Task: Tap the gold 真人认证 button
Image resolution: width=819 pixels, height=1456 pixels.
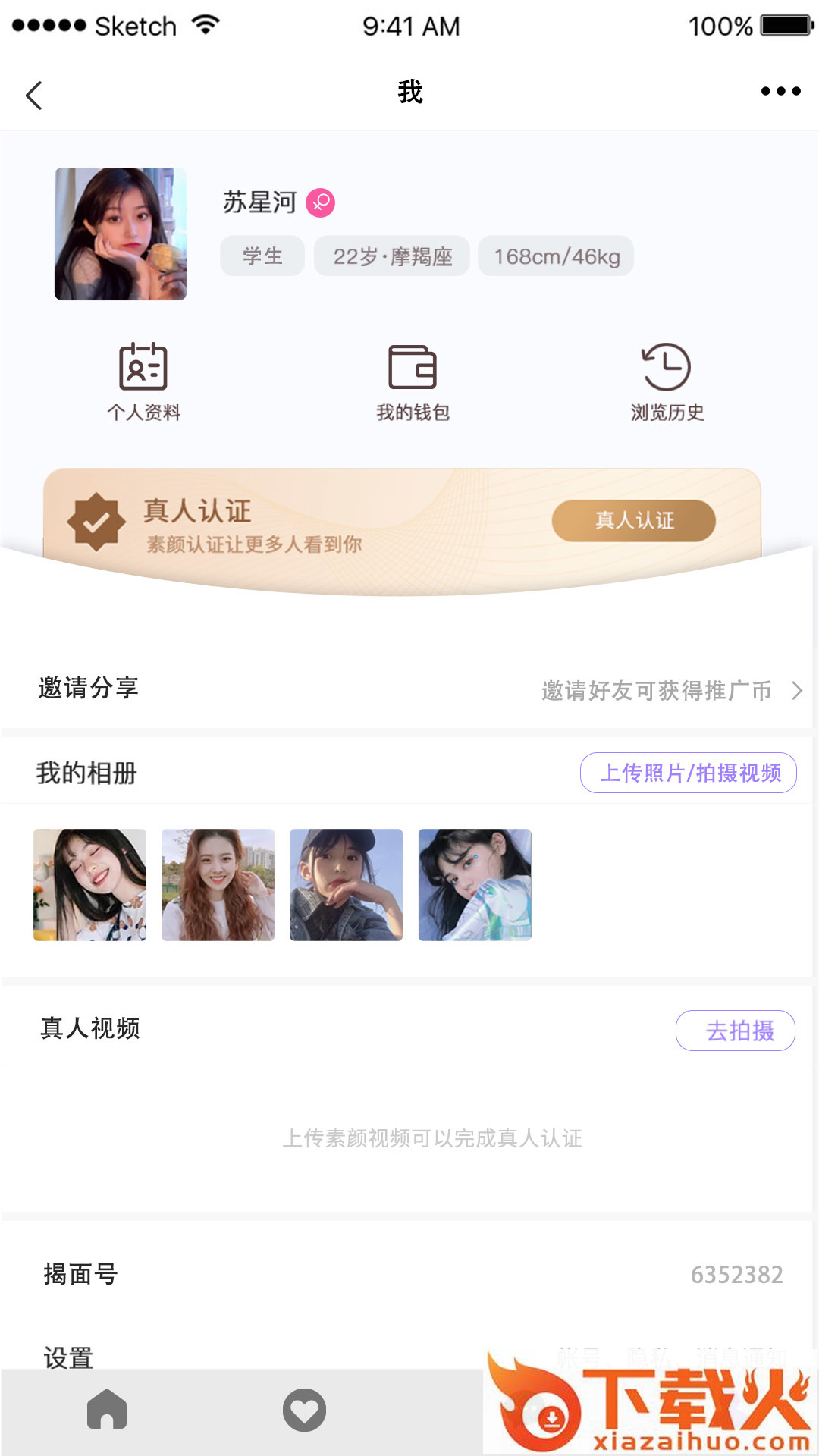Action: [633, 520]
